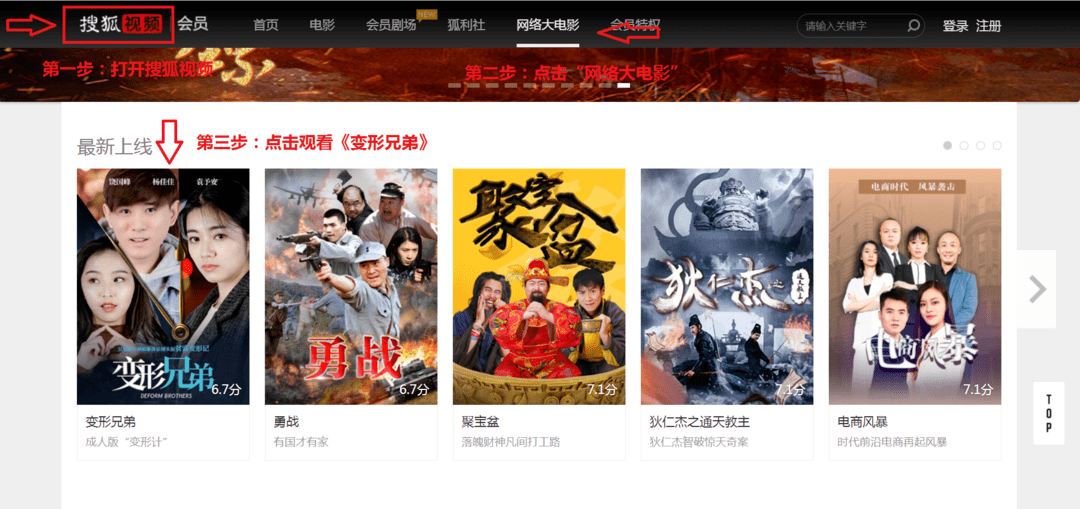Select the second carousel page dot
The image size is (1080, 509).
click(964, 146)
